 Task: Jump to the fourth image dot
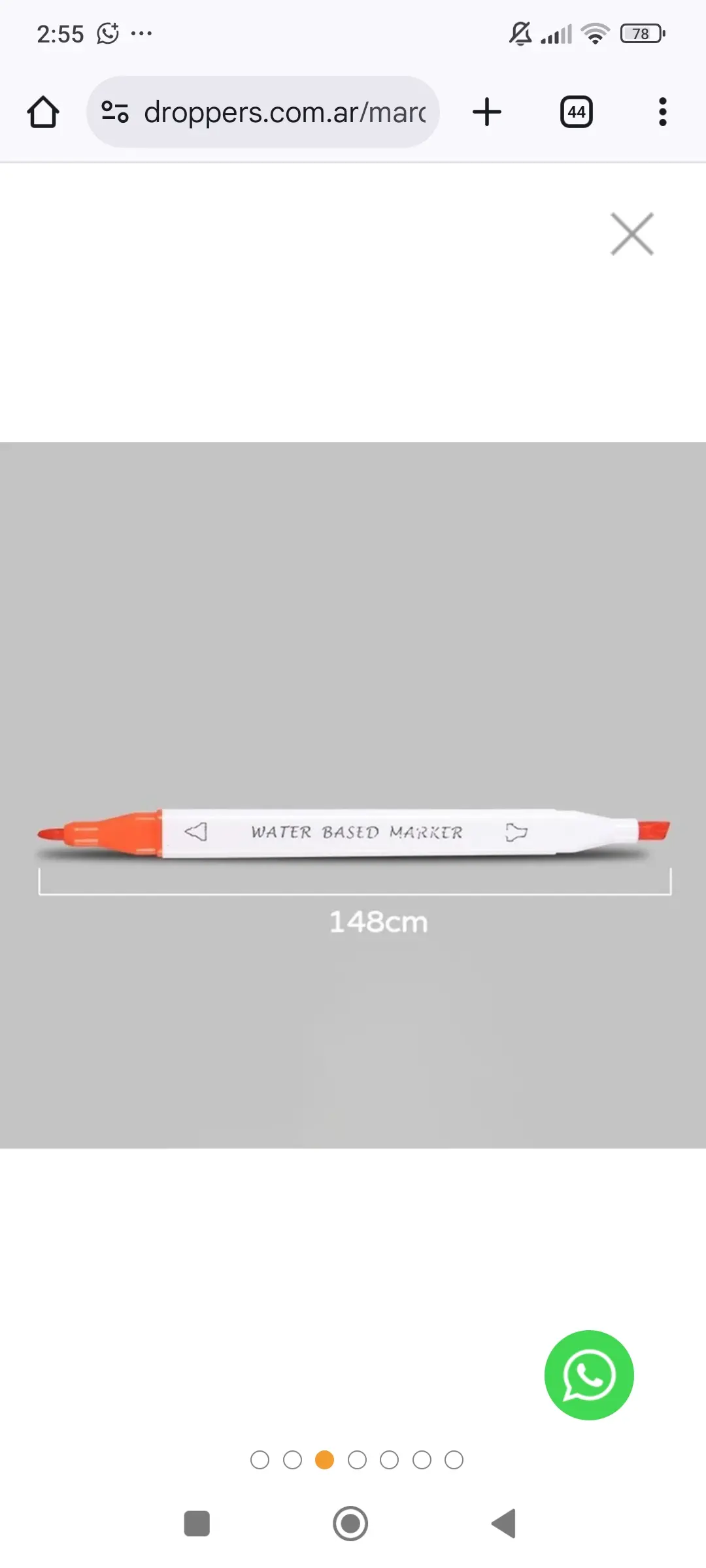(357, 1460)
